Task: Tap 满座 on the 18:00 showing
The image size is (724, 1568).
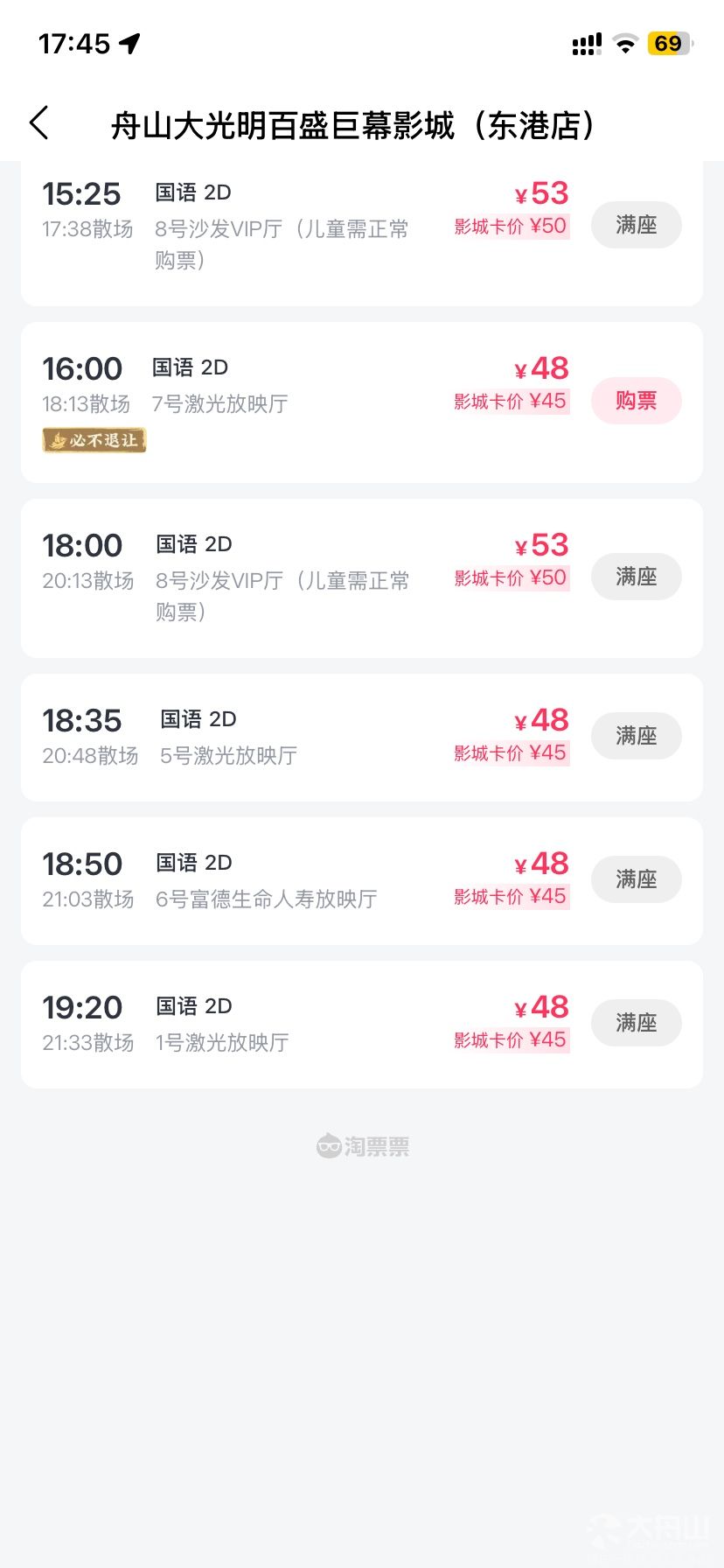Action: pos(636,577)
